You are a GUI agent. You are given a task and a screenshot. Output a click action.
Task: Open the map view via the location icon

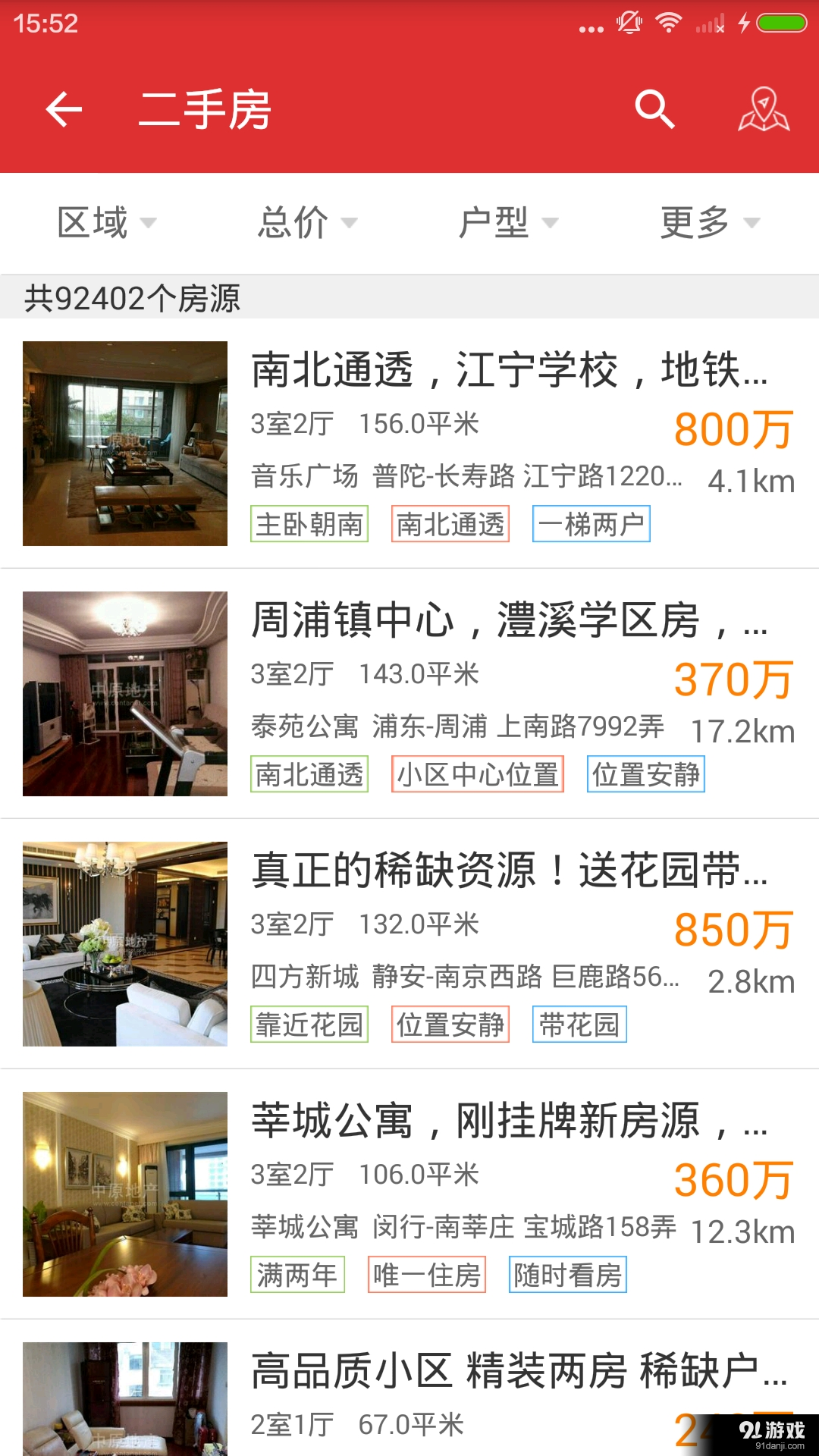pyautogui.click(x=763, y=108)
